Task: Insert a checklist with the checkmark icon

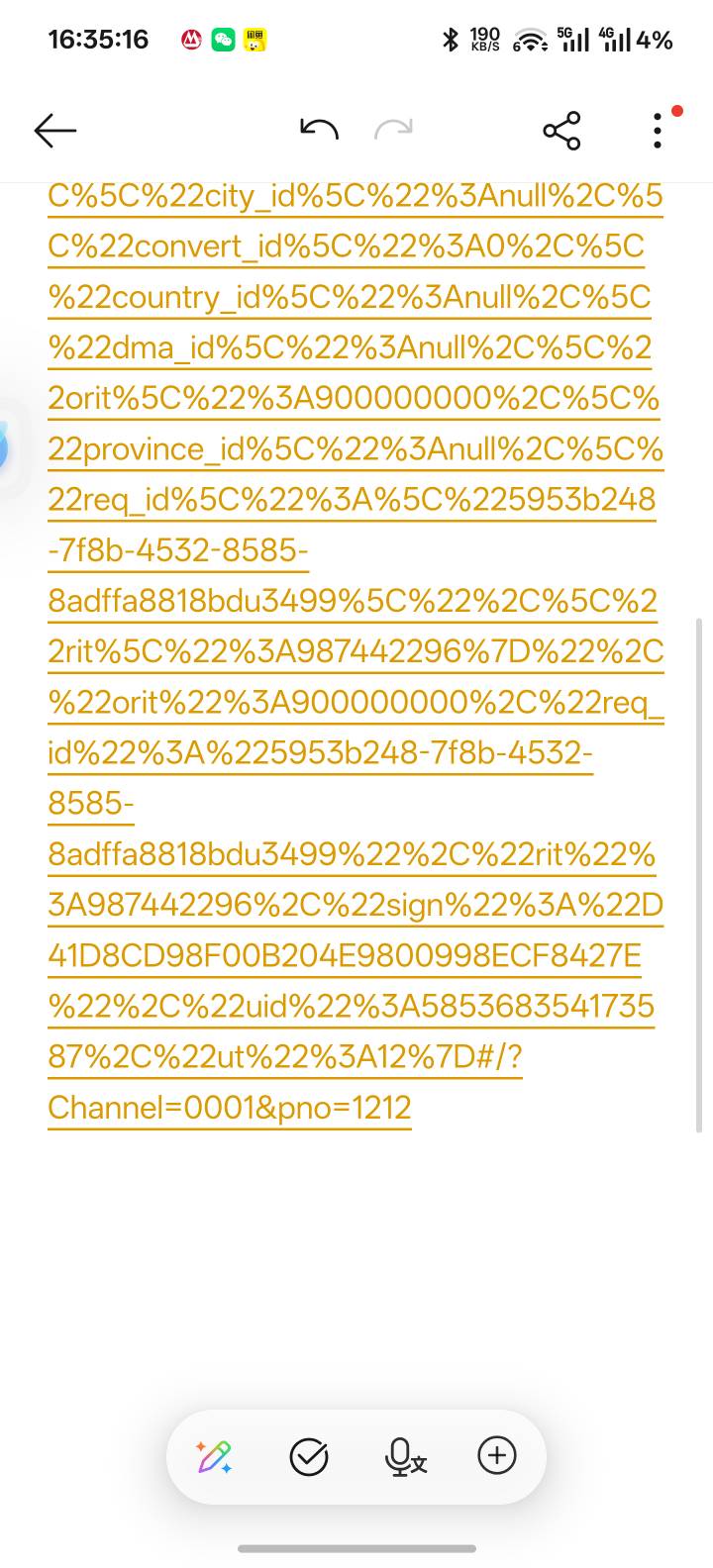Action: (309, 1456)
